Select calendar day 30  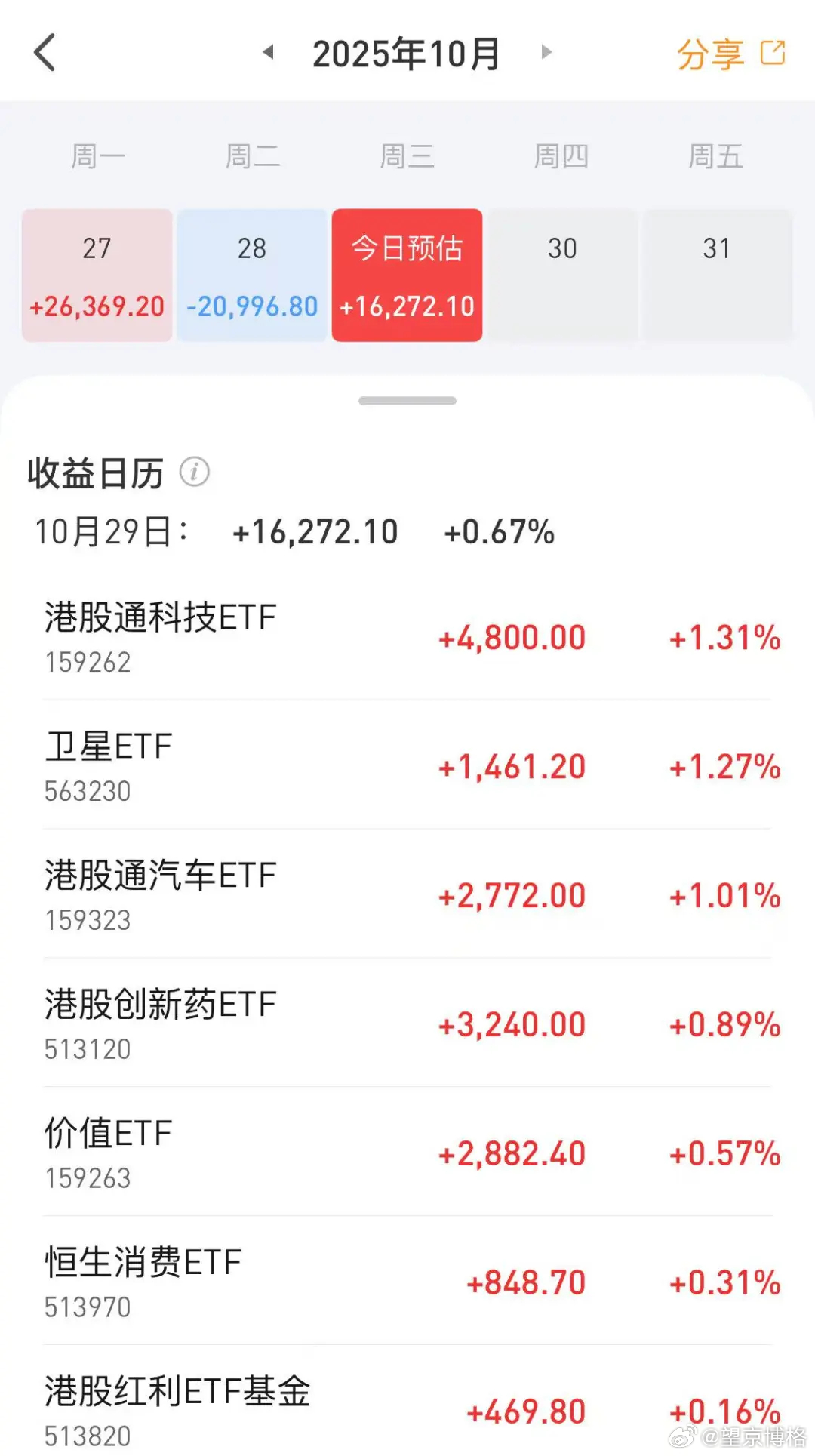click(562, 274)
